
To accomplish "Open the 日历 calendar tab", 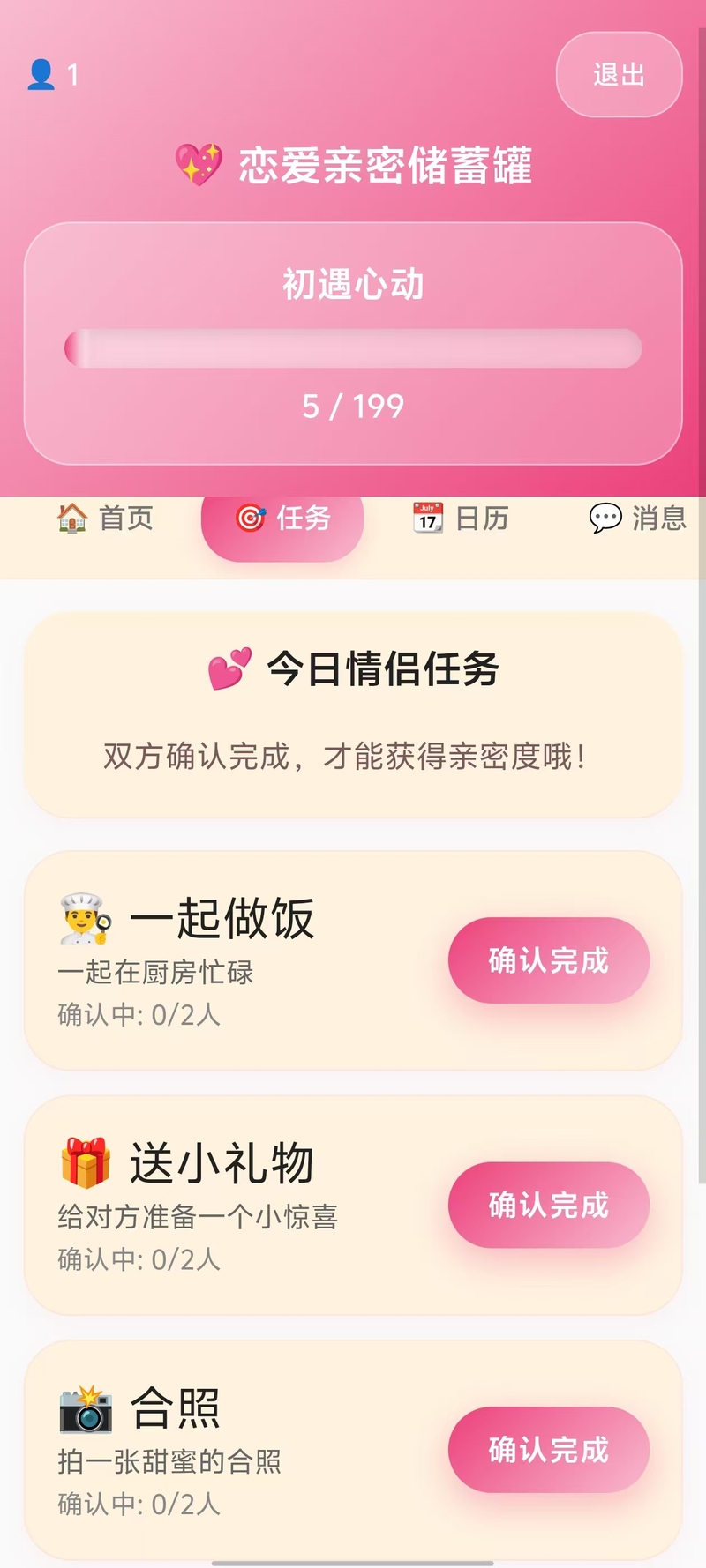I will tap(461, 518).
